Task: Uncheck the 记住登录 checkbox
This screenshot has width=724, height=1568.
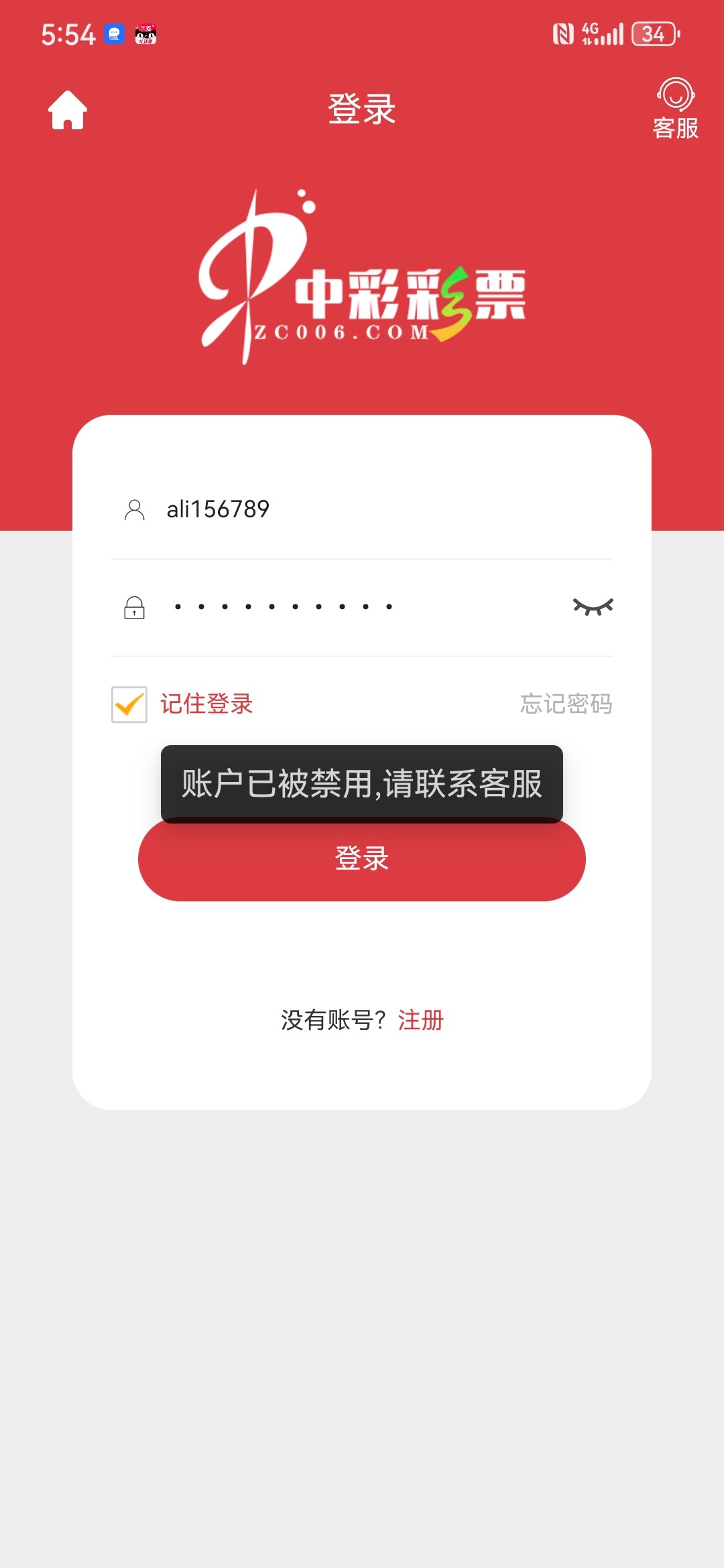Action: click(x=129, y=704)
